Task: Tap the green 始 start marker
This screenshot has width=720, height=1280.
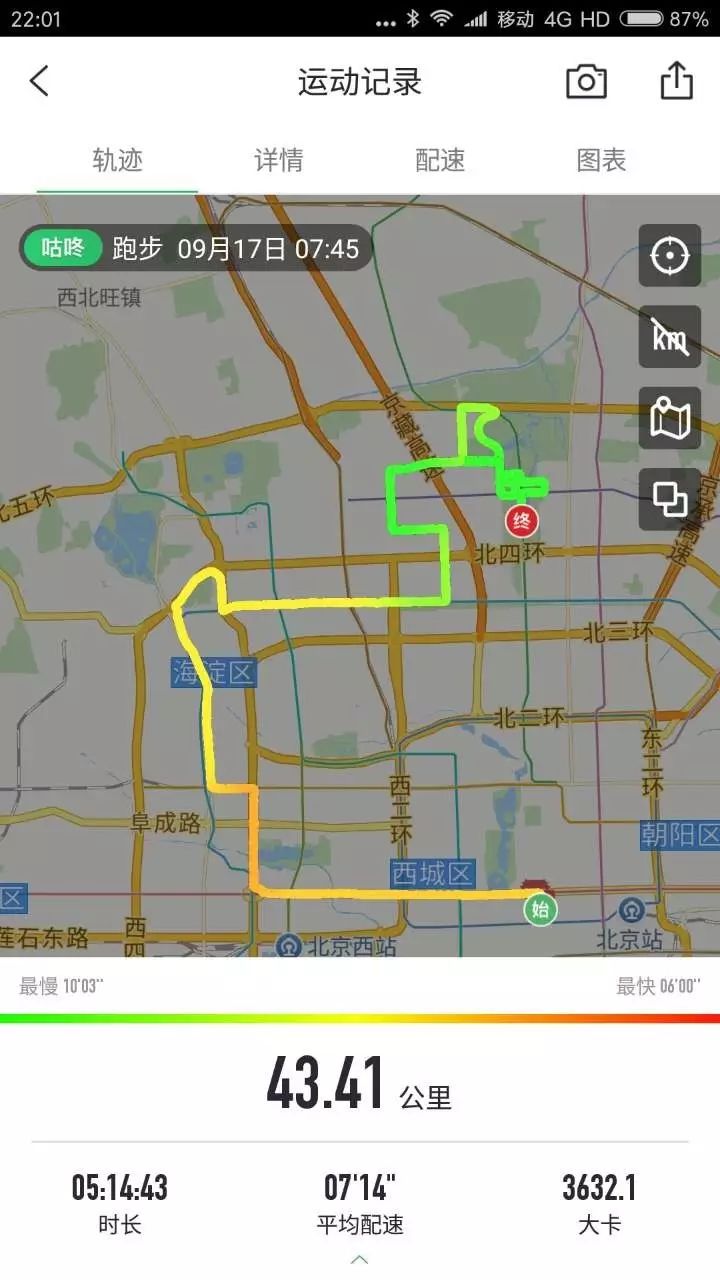Action: click(540, 910)
